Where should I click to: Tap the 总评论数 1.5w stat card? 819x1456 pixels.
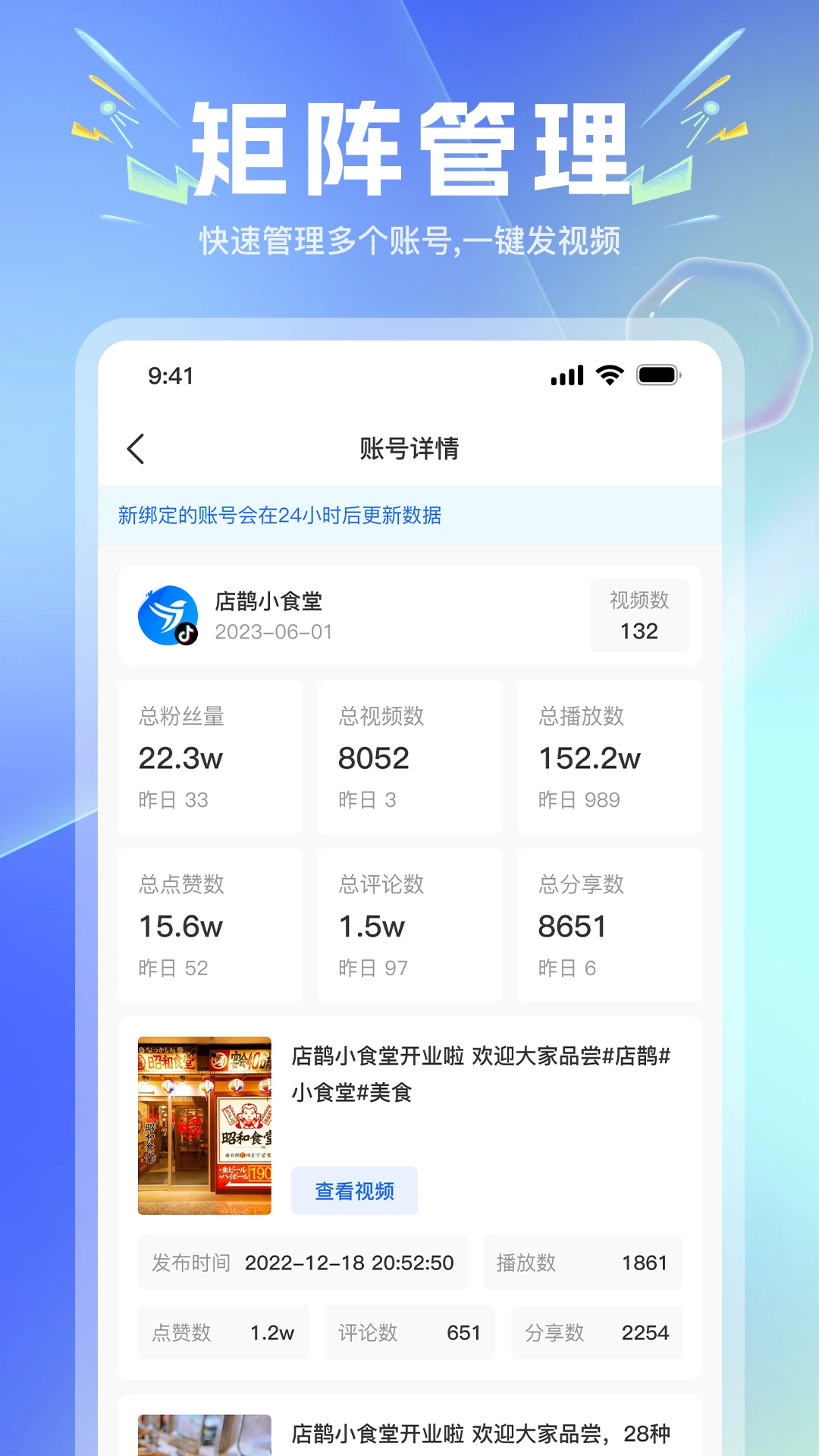click(x=409, y=925)
